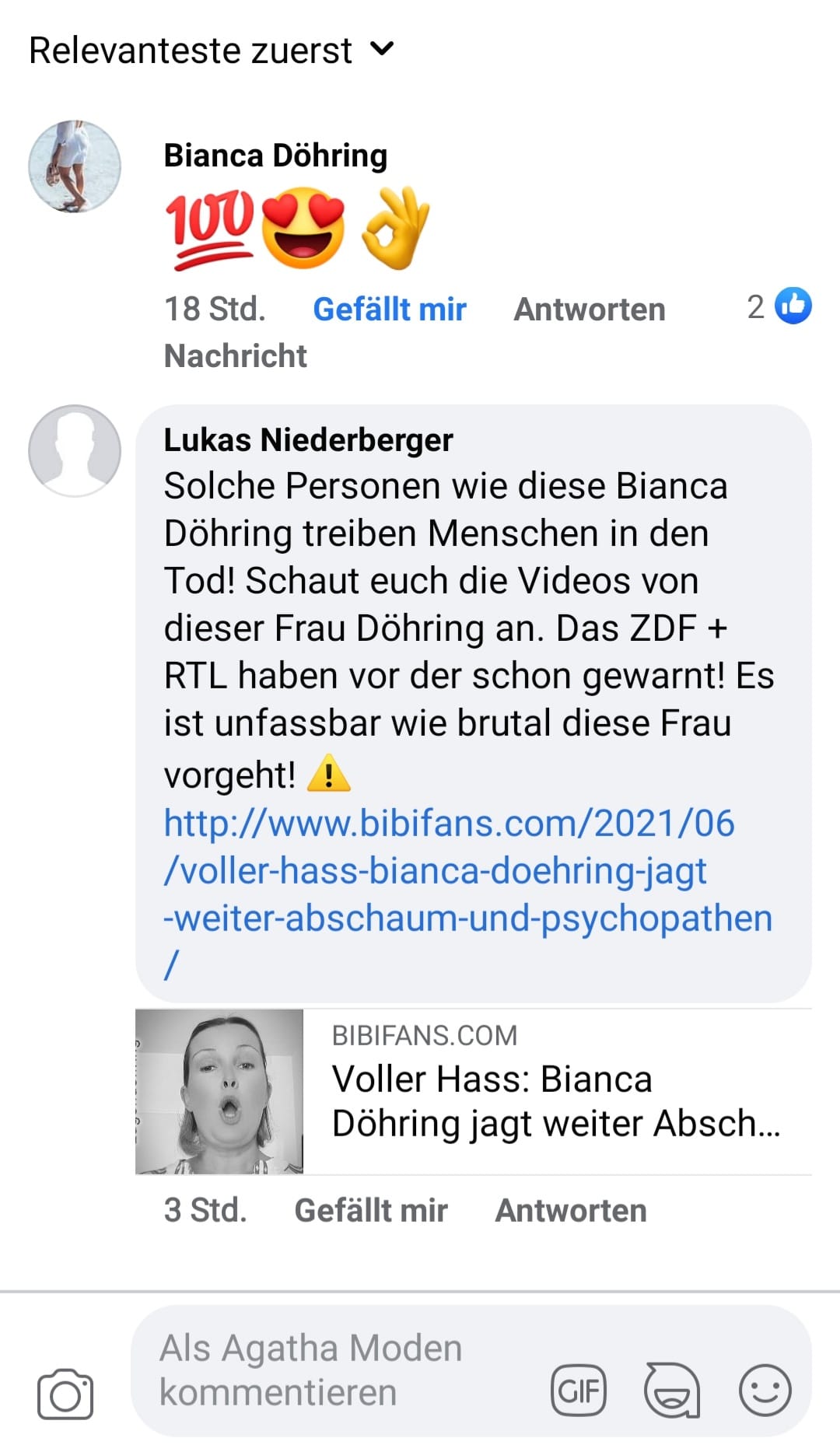Screen dimensions: 840x1445
Task: Open the Relevanteste zuerst sort dropdown
Action: click(212, 51)
